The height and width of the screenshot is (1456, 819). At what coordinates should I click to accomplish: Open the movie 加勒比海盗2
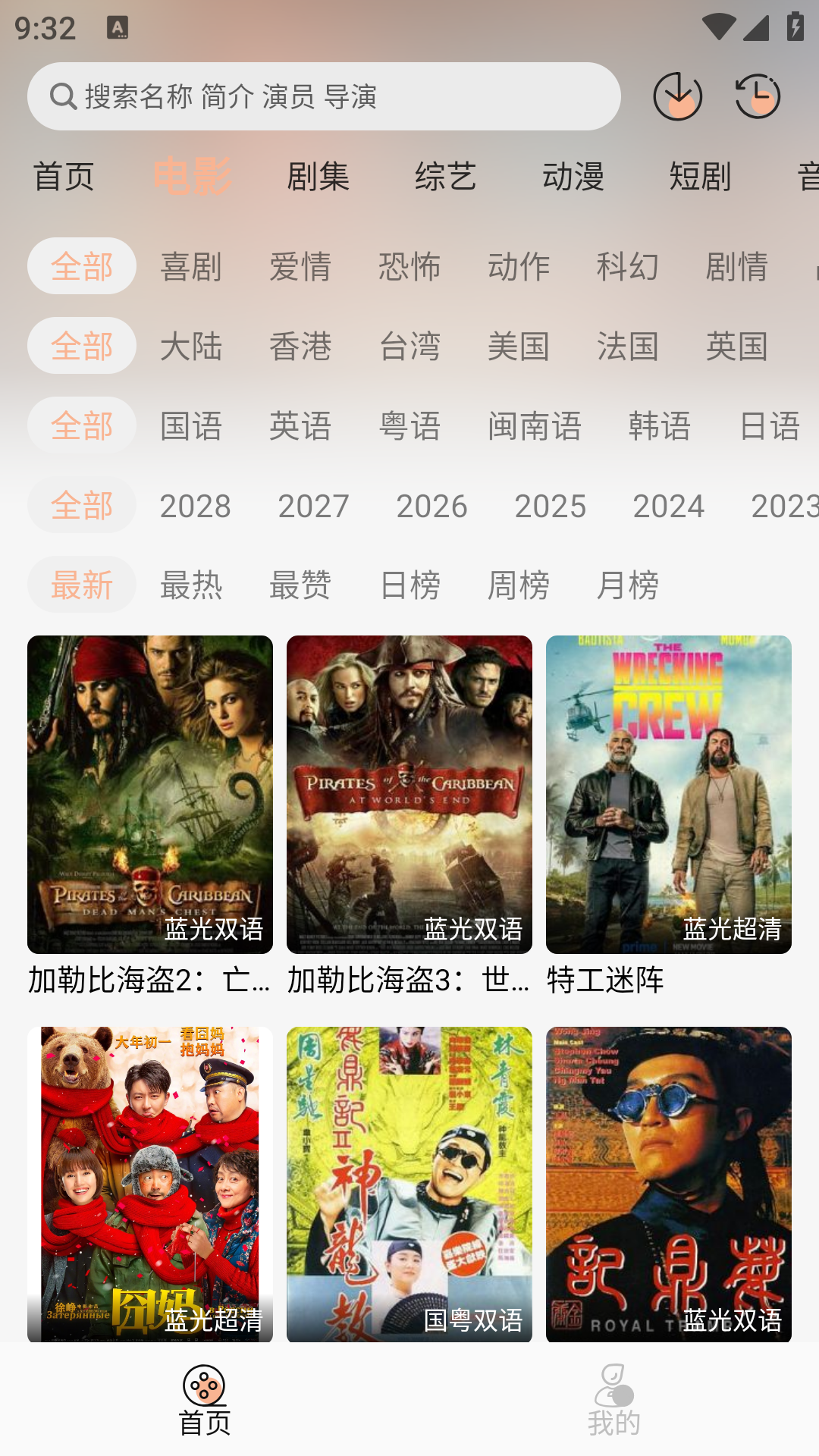coord(150,795)
